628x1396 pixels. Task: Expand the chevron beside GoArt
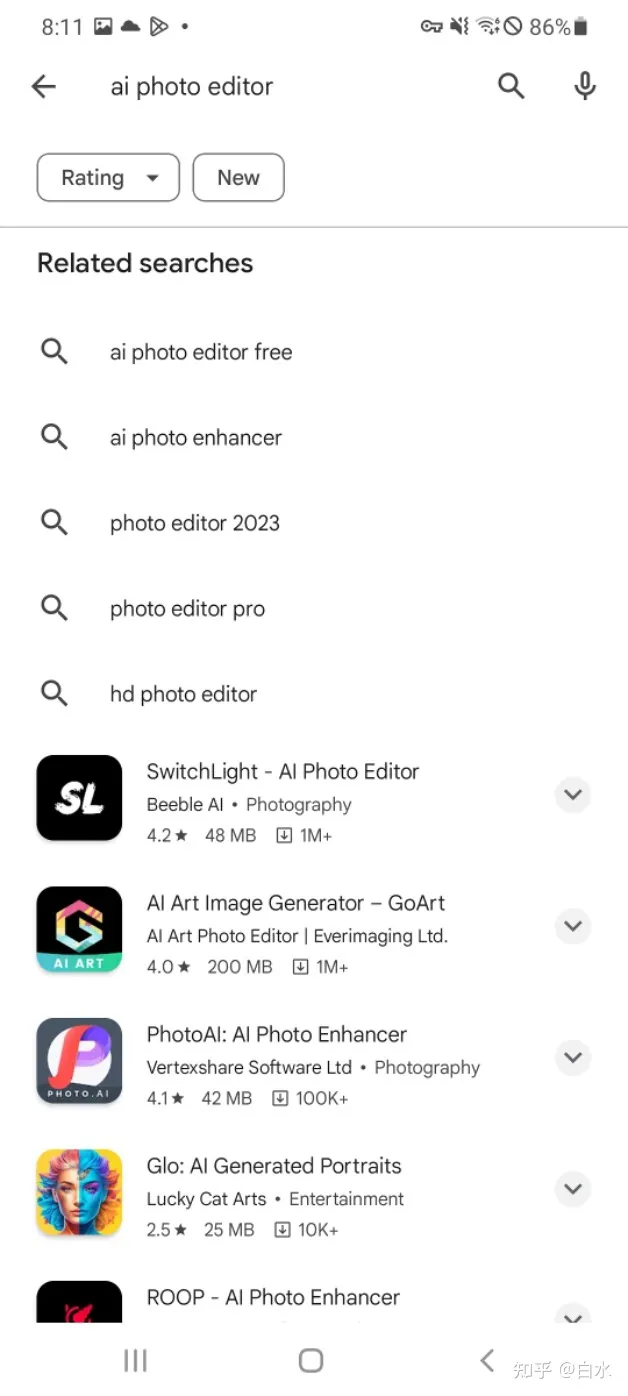[573, 926]
